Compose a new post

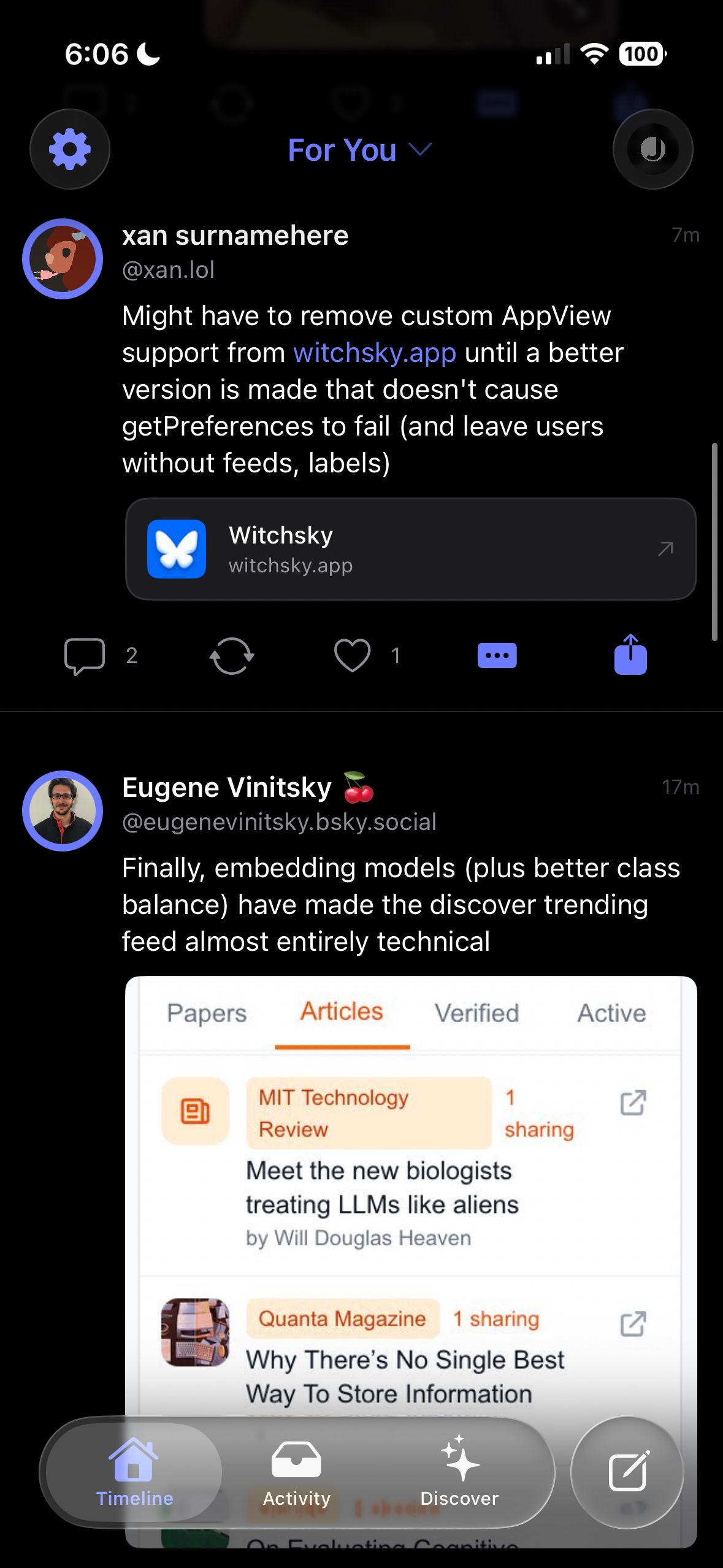(627, 1472)
